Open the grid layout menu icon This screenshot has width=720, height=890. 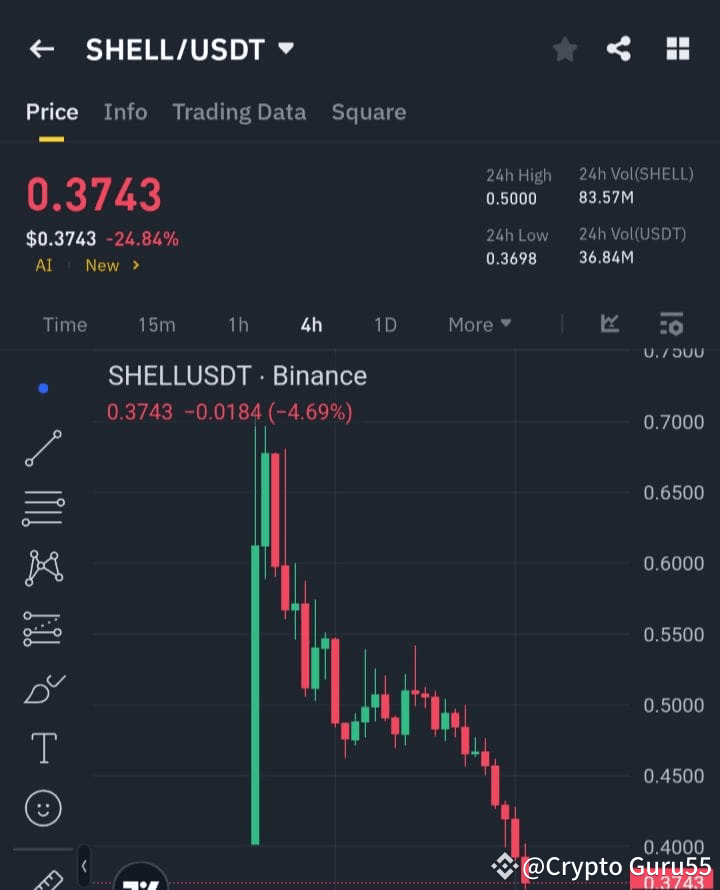coord(677,49)
